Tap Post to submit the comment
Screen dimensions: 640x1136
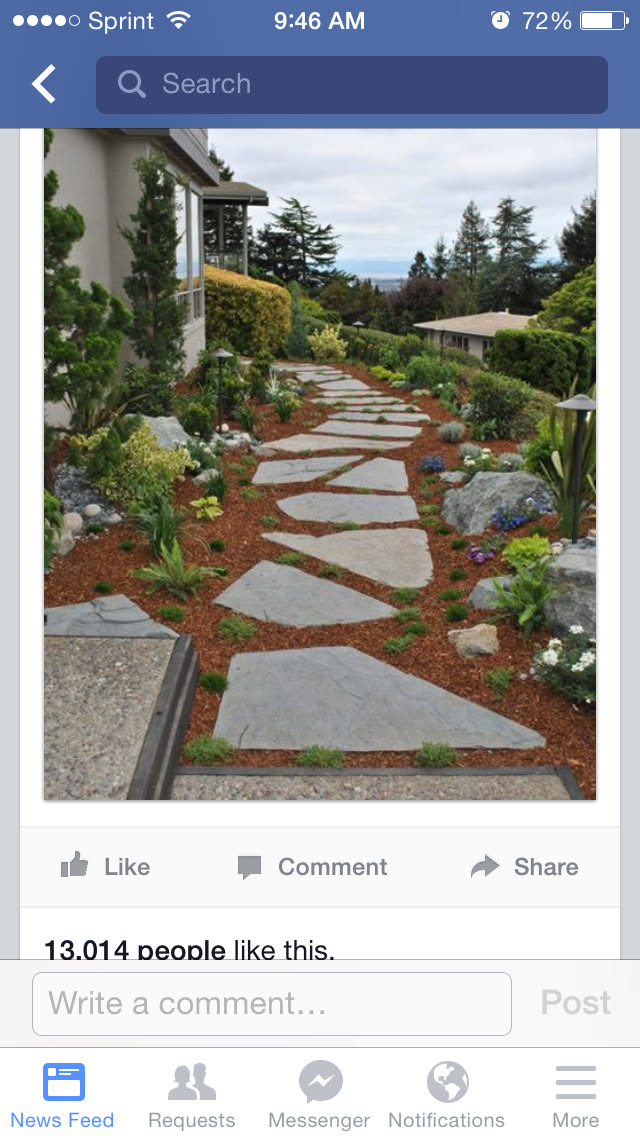tap(575, 1003)
